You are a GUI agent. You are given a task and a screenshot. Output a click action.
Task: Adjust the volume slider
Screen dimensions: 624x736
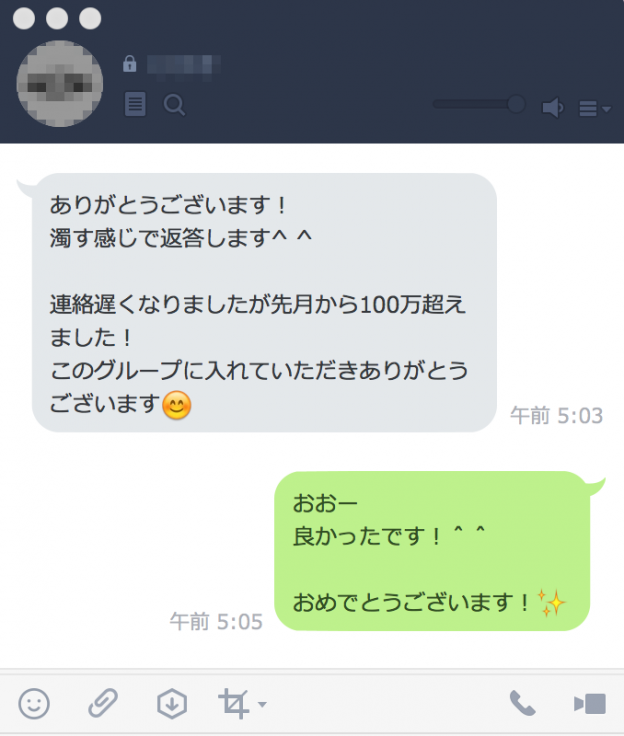(516, 104)
